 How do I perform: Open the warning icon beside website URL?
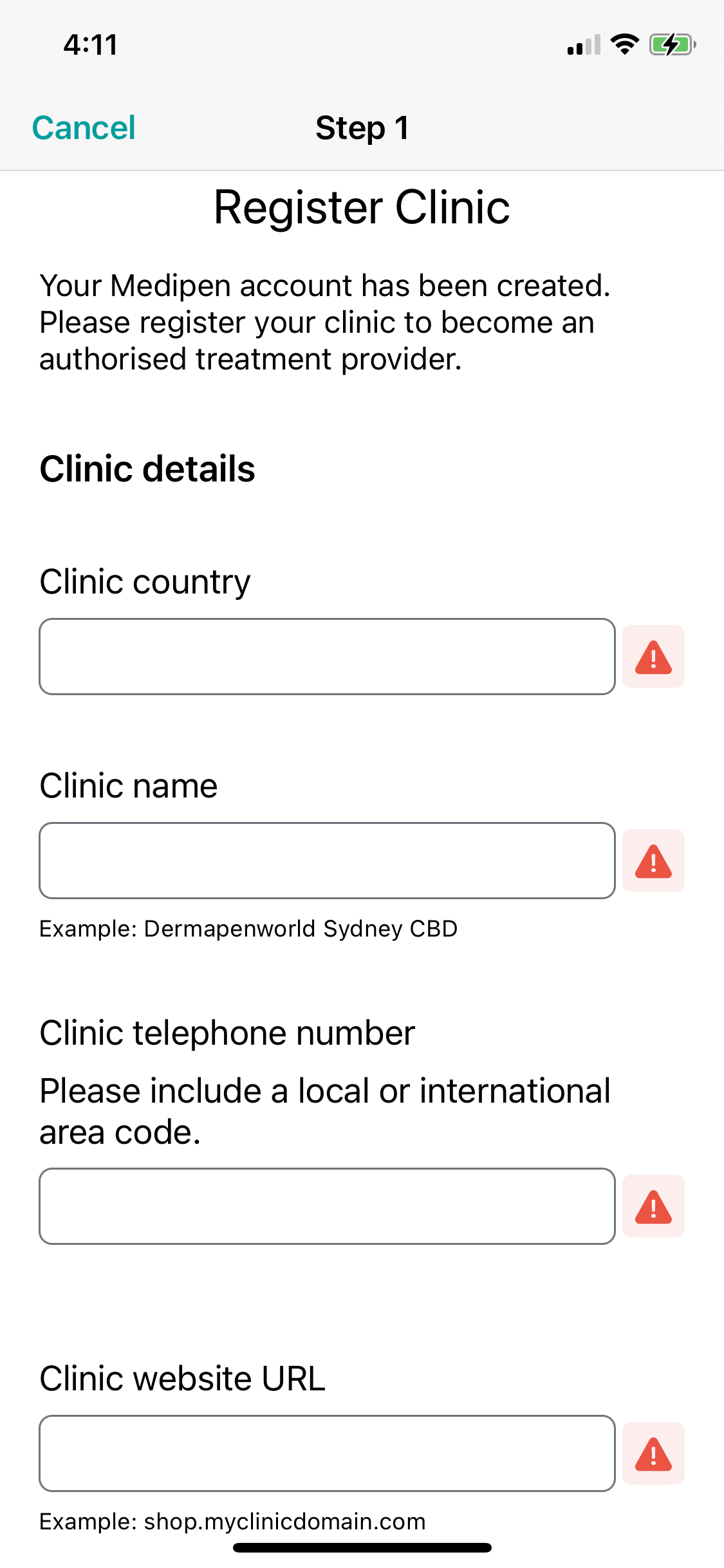653,1453
